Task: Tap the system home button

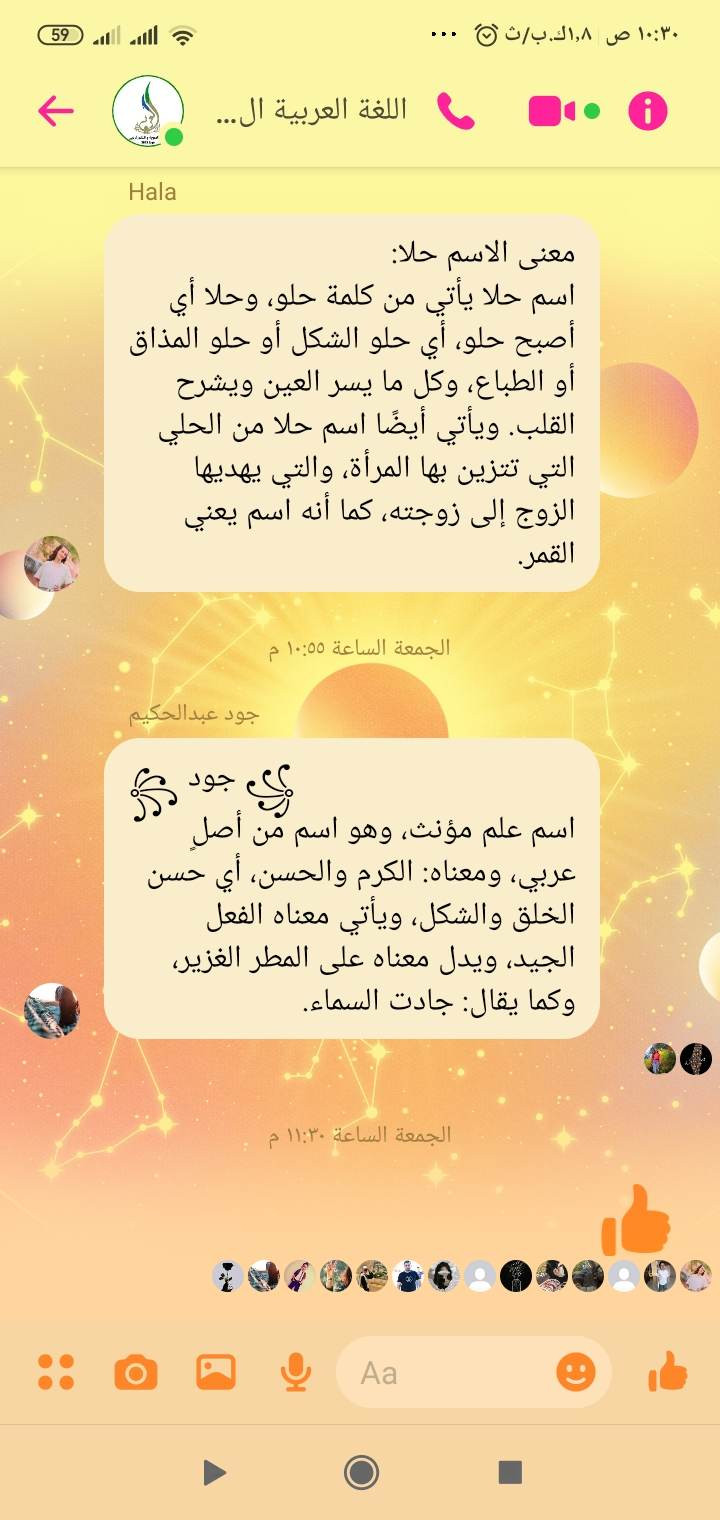Action: point(360,1471)
